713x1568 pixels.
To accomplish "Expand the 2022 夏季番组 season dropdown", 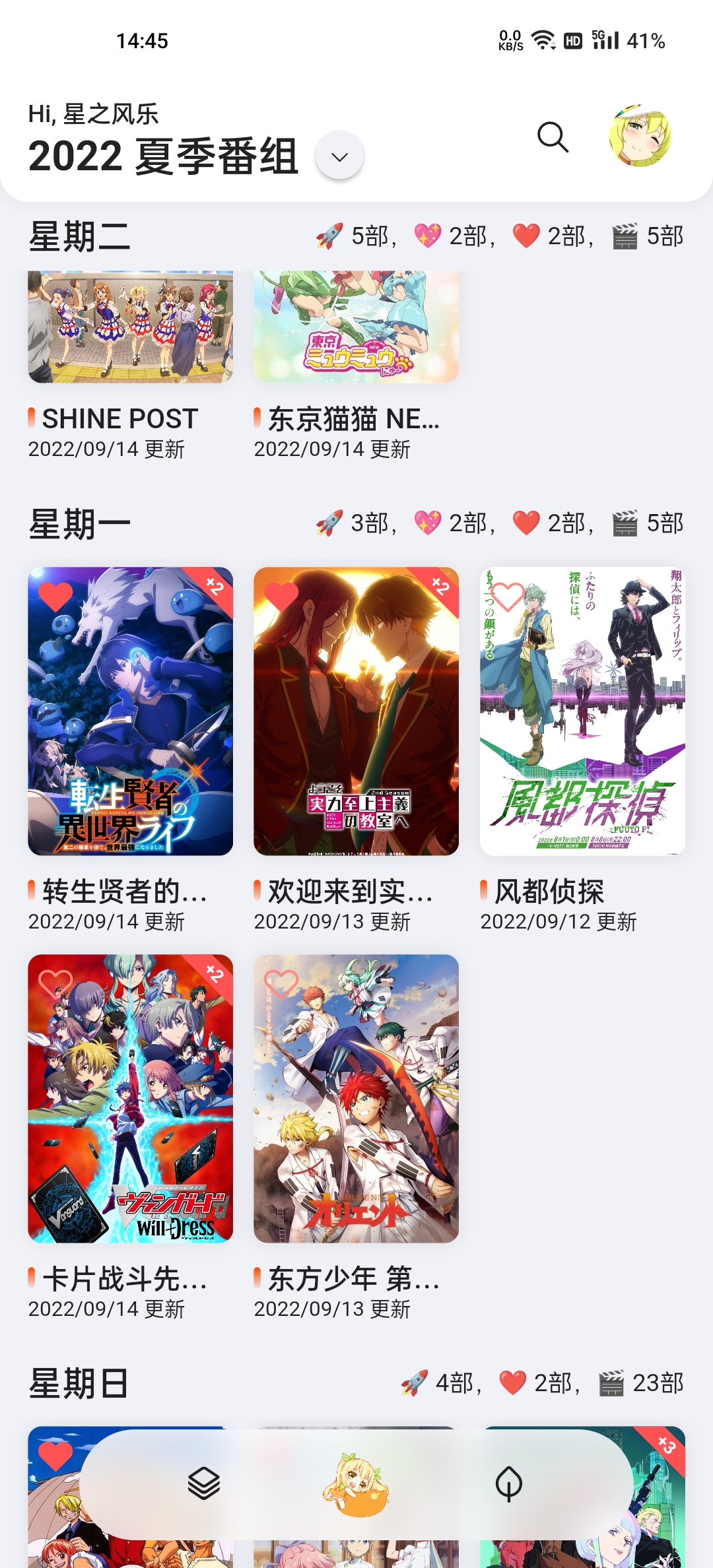I will pyautogui.click(x=339, y=156).
